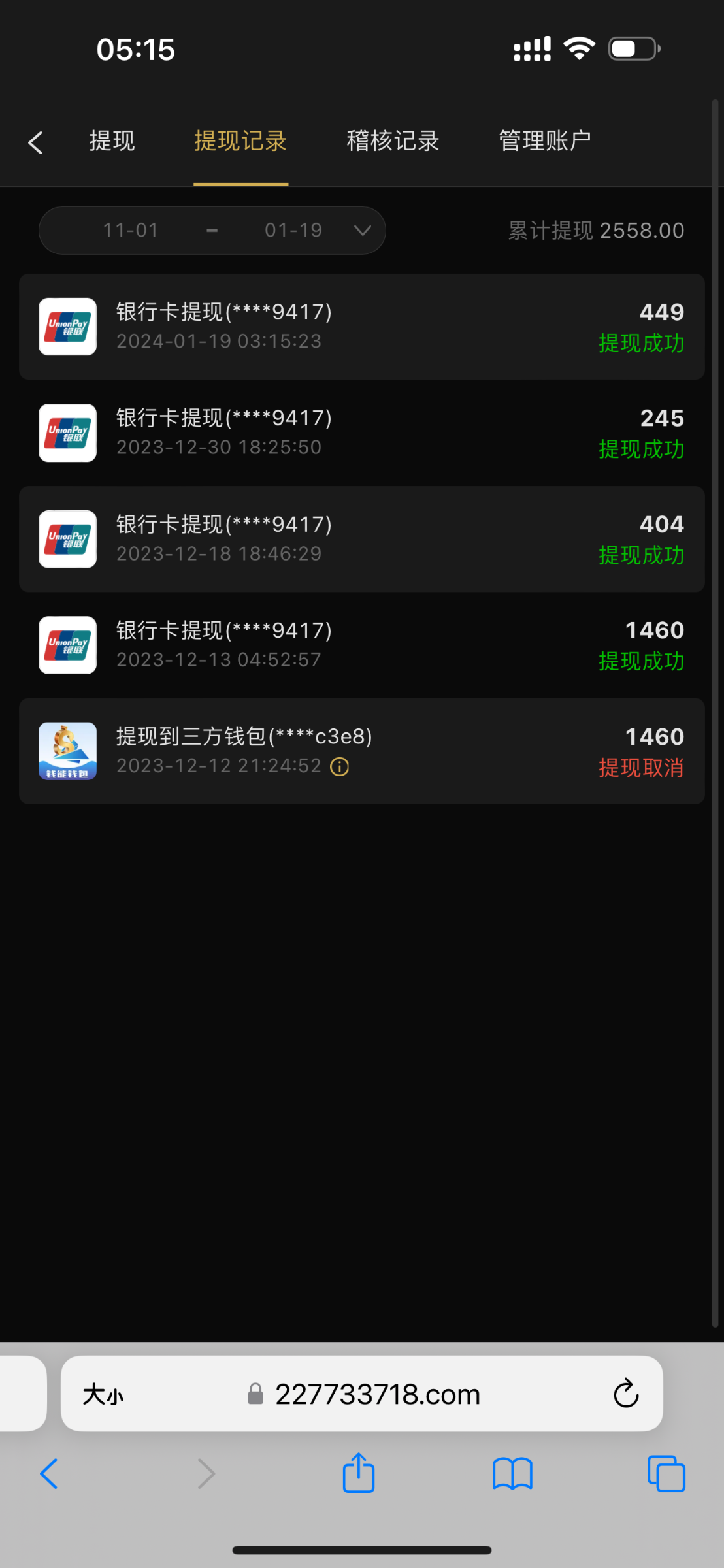The width and height of the screenshot is (724, 1568).
Task: Open the 稽核记录 tab
Action: pos(393,141)
